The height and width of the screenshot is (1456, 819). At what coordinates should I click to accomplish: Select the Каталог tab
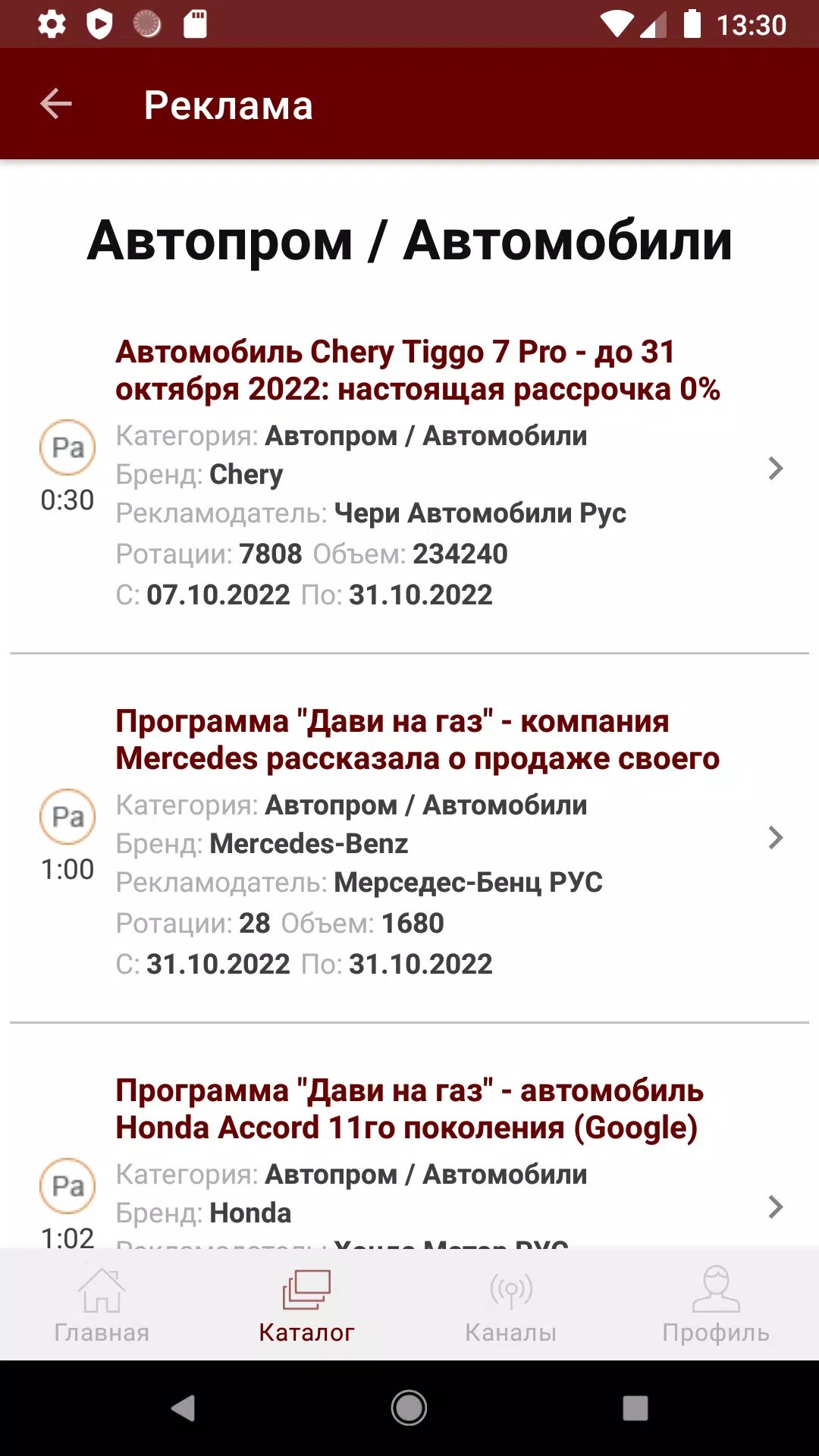306,1305
